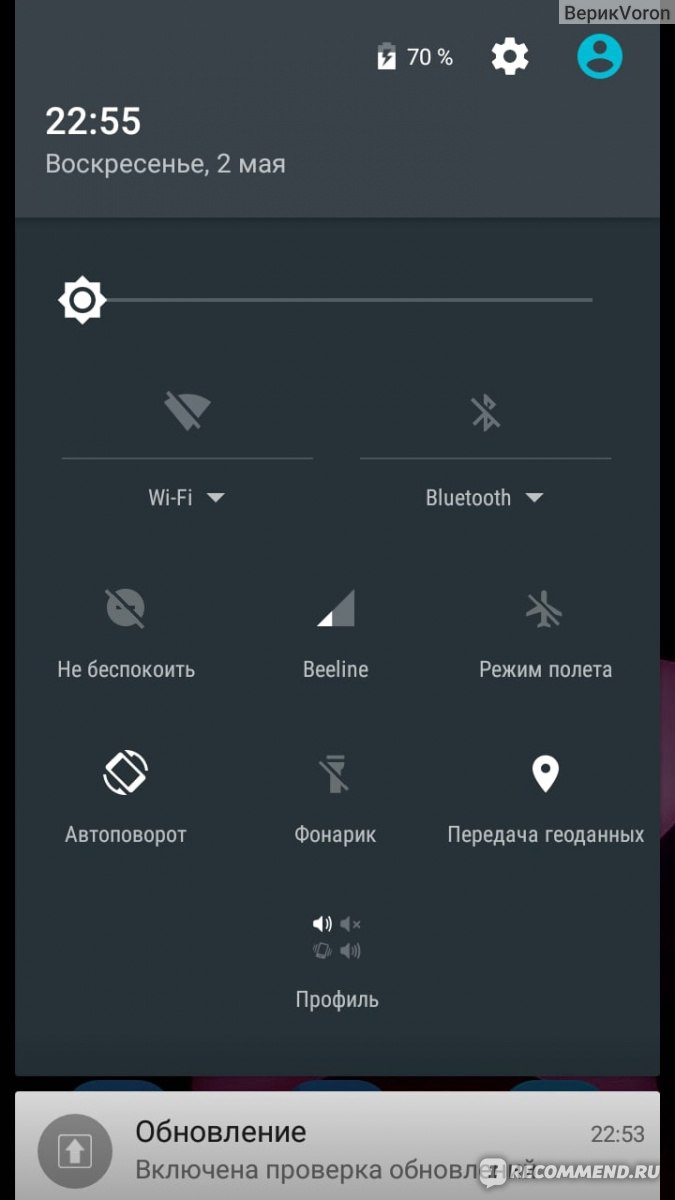Screen dimensions: 675x1200
Task: Open the Профиль sound profile tile
Action: [x=337, y=962]
